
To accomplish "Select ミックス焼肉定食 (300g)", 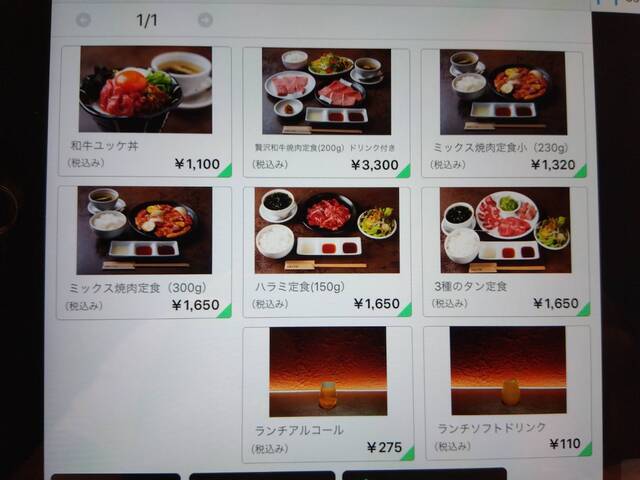I will [x=144, y=251].
